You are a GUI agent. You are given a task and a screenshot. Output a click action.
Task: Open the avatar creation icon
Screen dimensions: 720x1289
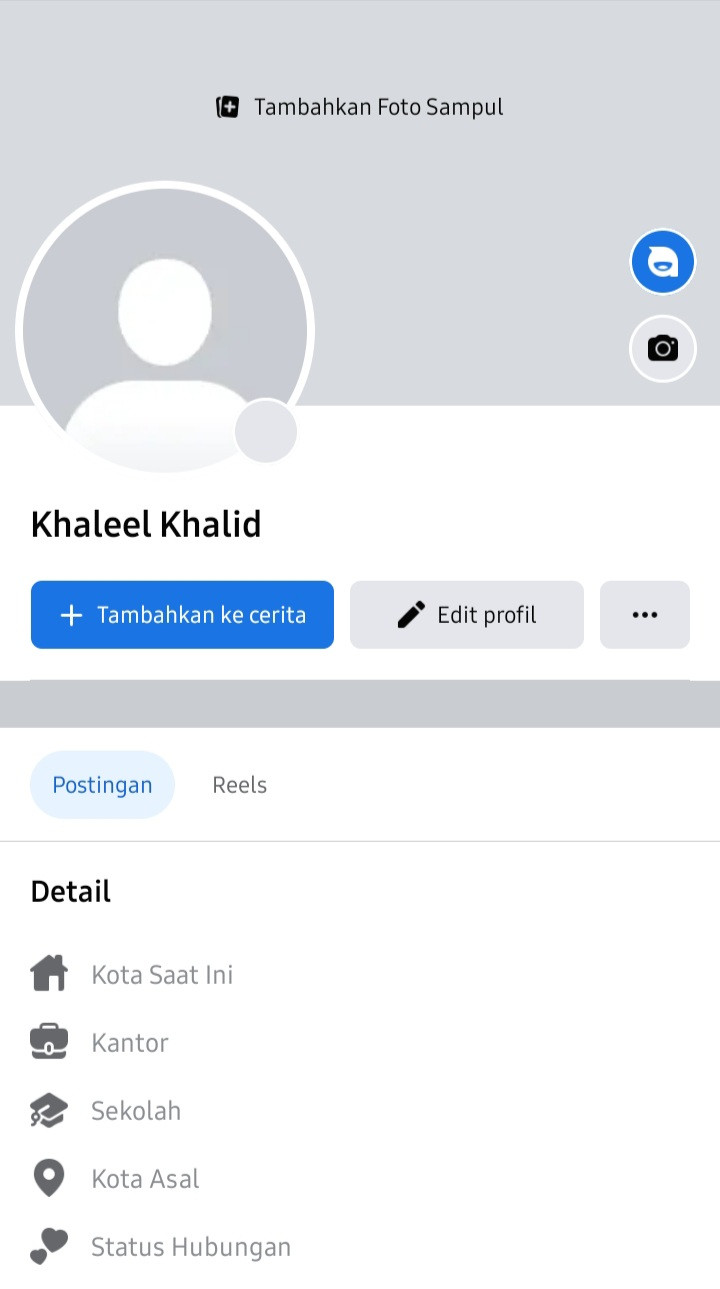coord(662,262)
